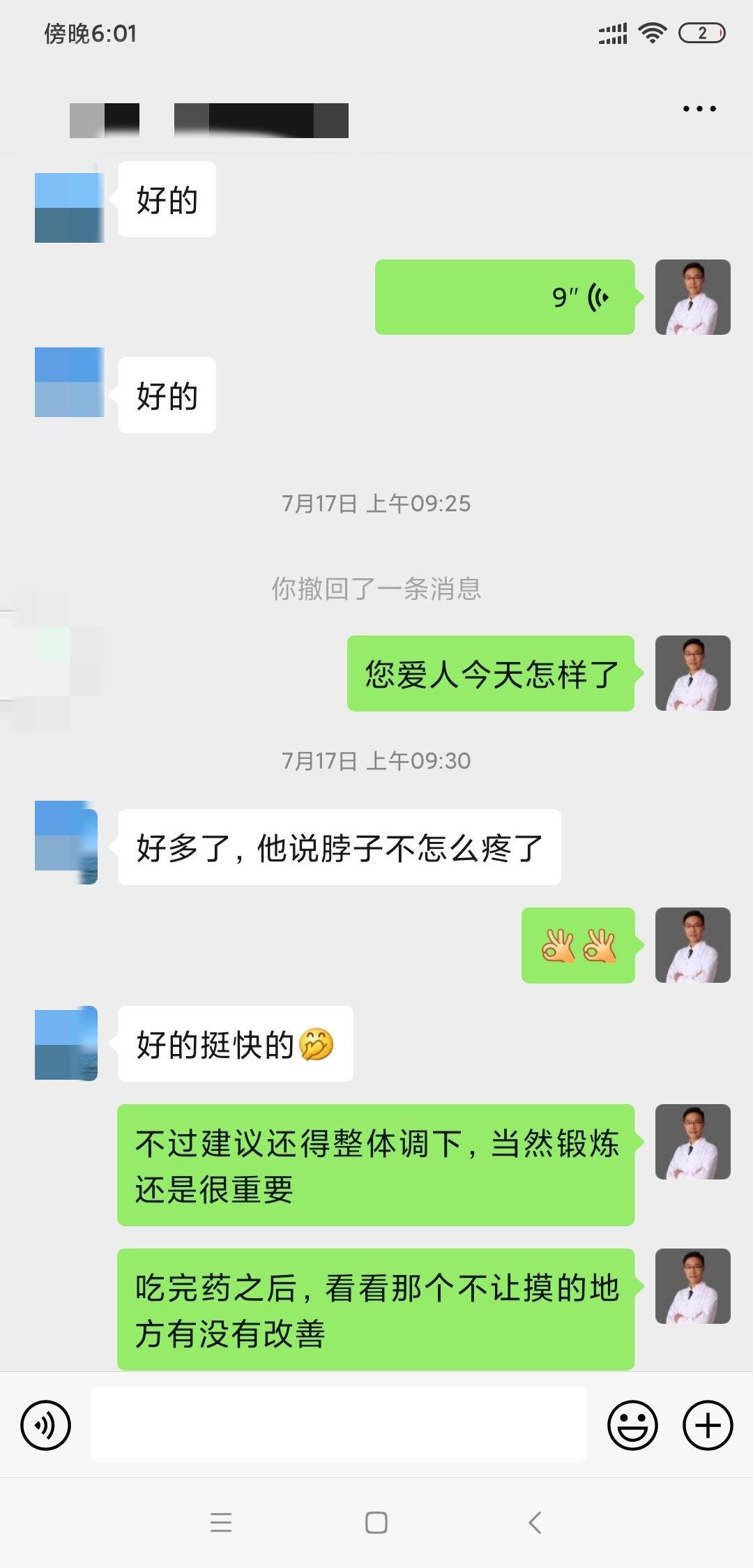Play the 9-second voice message
This screenshot has height=1568, width=753.
click(505, 297)
